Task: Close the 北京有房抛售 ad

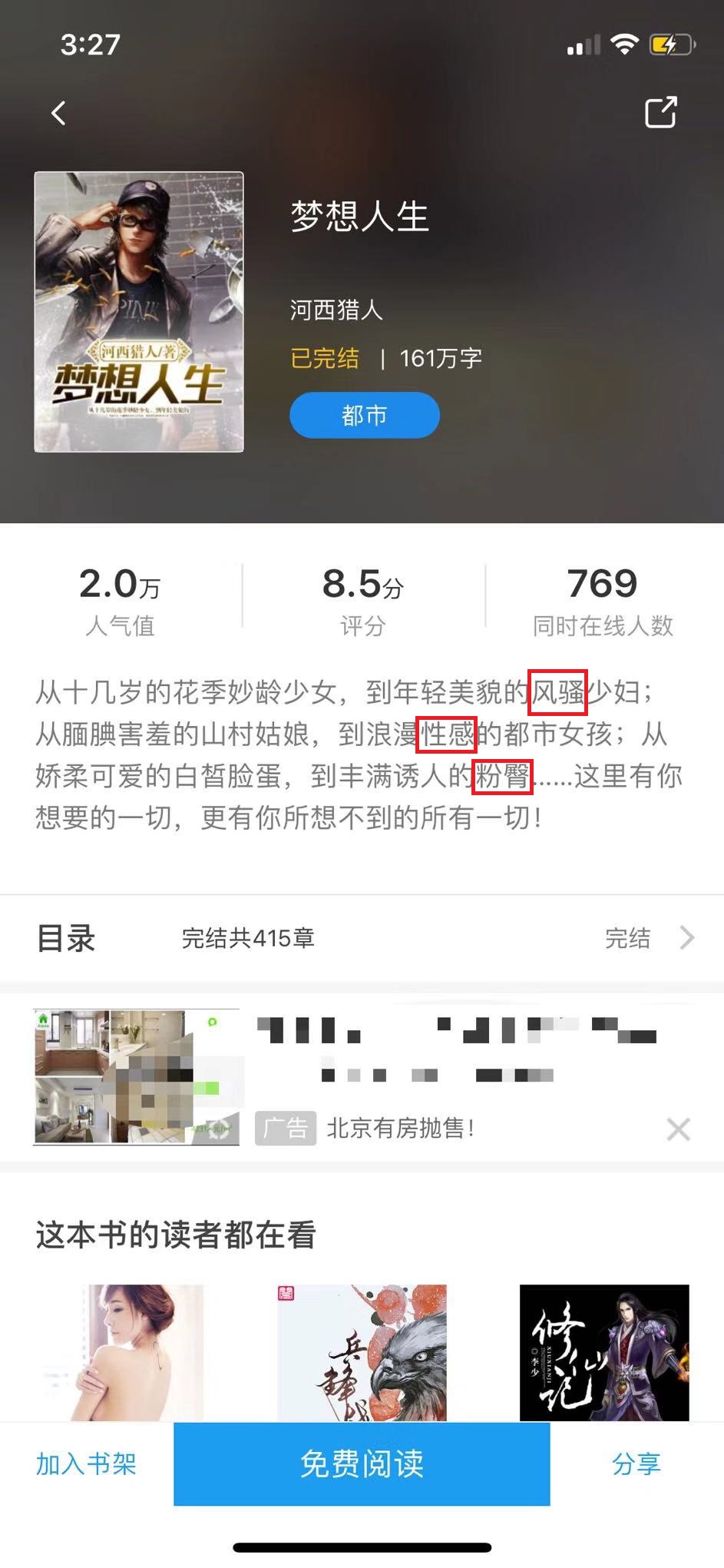Action: tap(678, 1129)
